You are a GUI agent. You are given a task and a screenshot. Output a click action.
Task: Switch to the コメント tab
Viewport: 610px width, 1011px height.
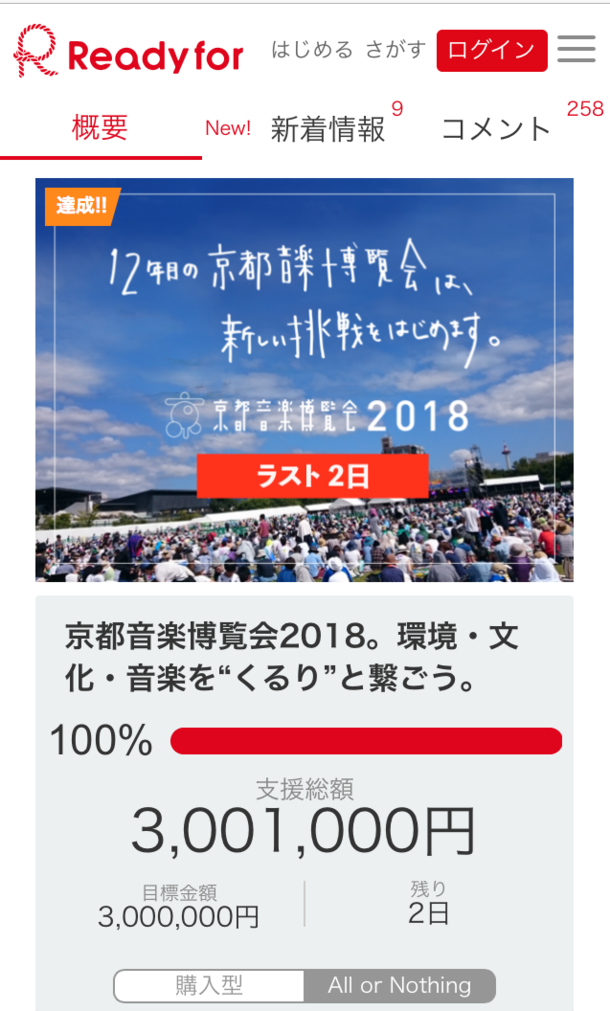click(x=496, y=129)
